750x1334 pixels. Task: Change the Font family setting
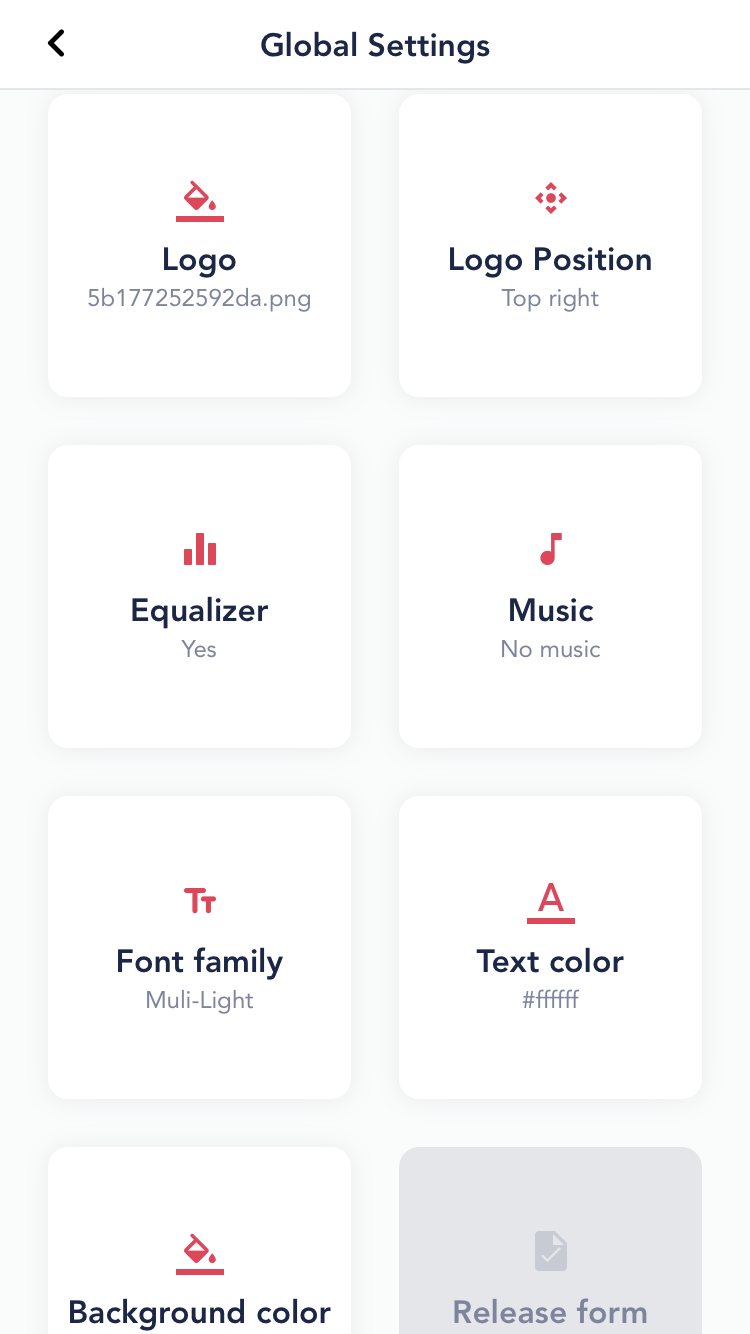pyautogui.click(x=199, y=947)
